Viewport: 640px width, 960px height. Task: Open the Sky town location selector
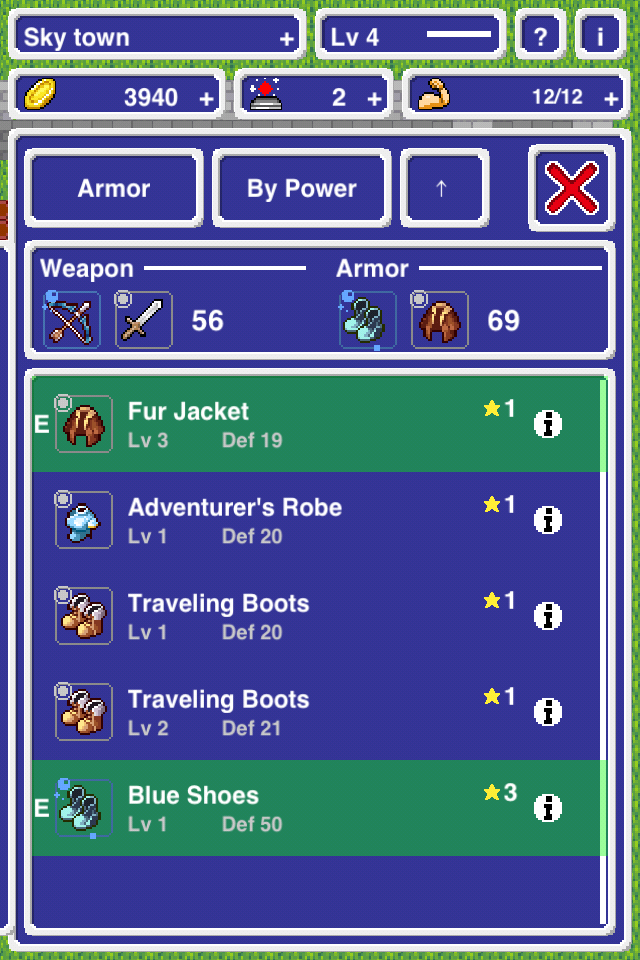(x=158, y=37)
